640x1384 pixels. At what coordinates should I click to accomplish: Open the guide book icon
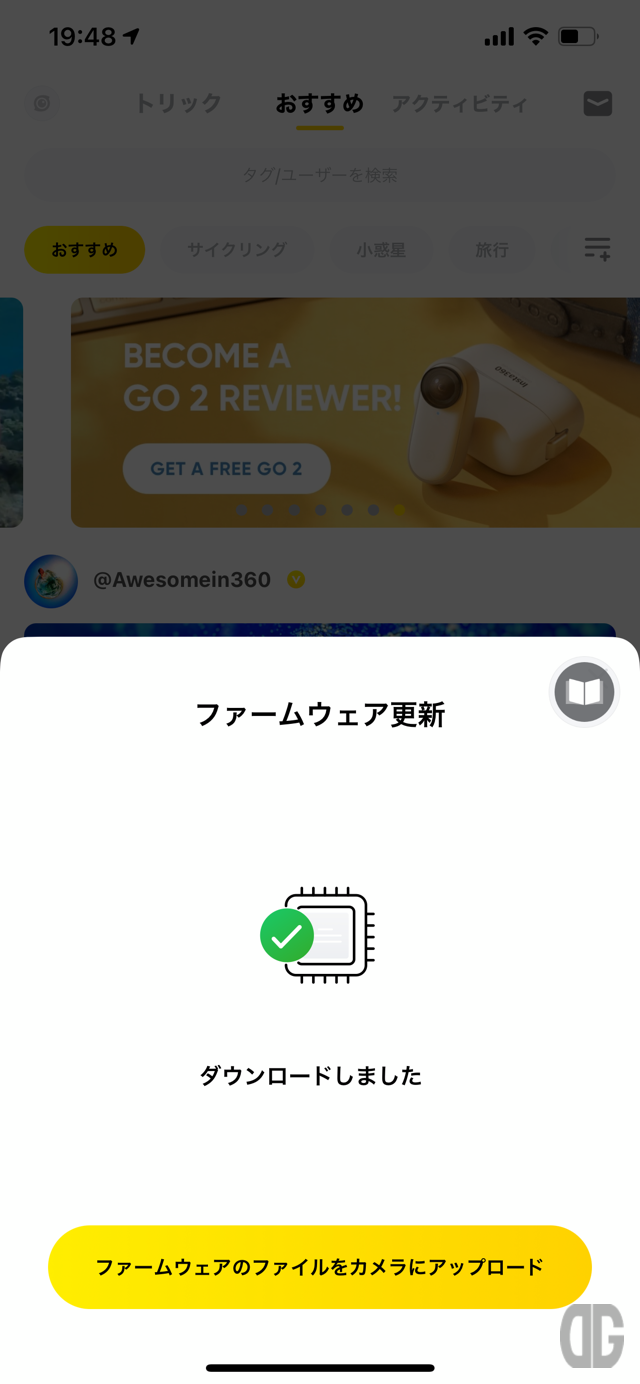(584, 692)
